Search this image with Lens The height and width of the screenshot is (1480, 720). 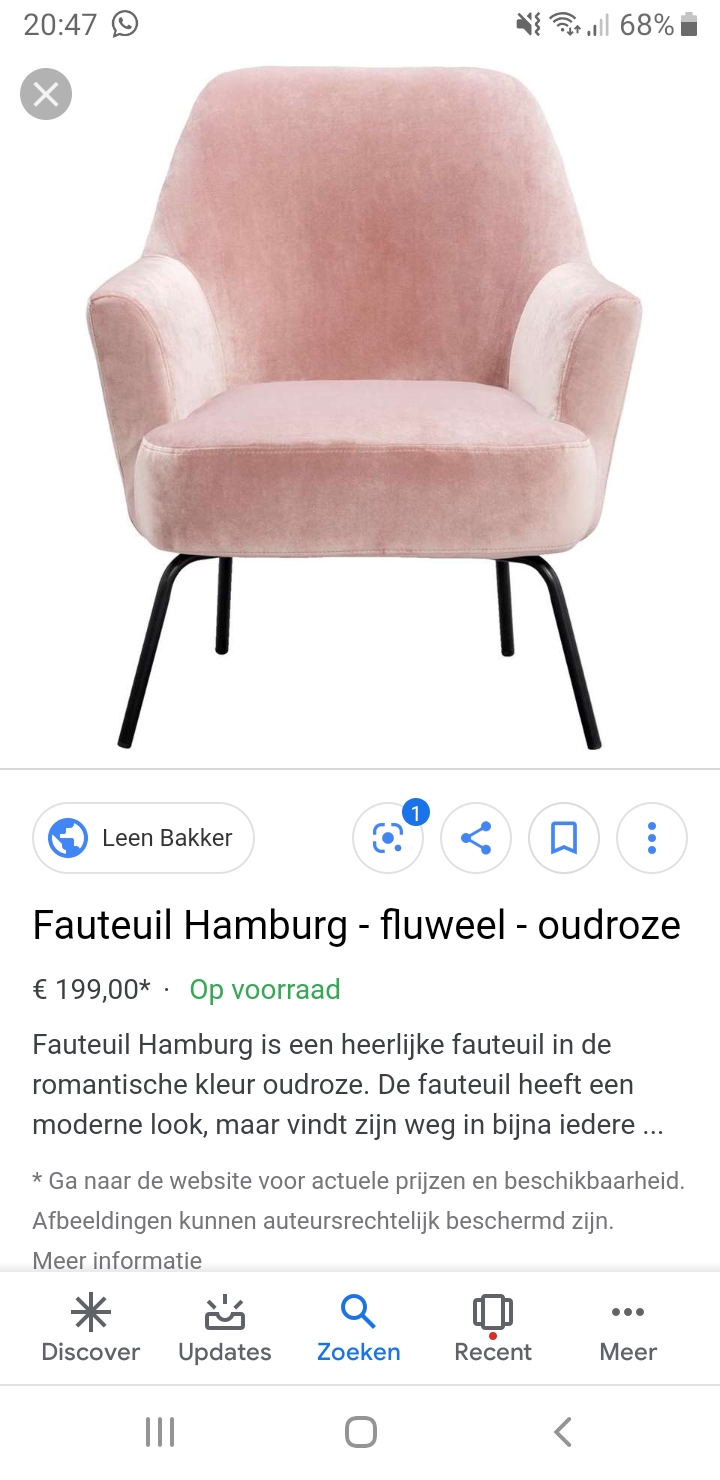[388, 838]
